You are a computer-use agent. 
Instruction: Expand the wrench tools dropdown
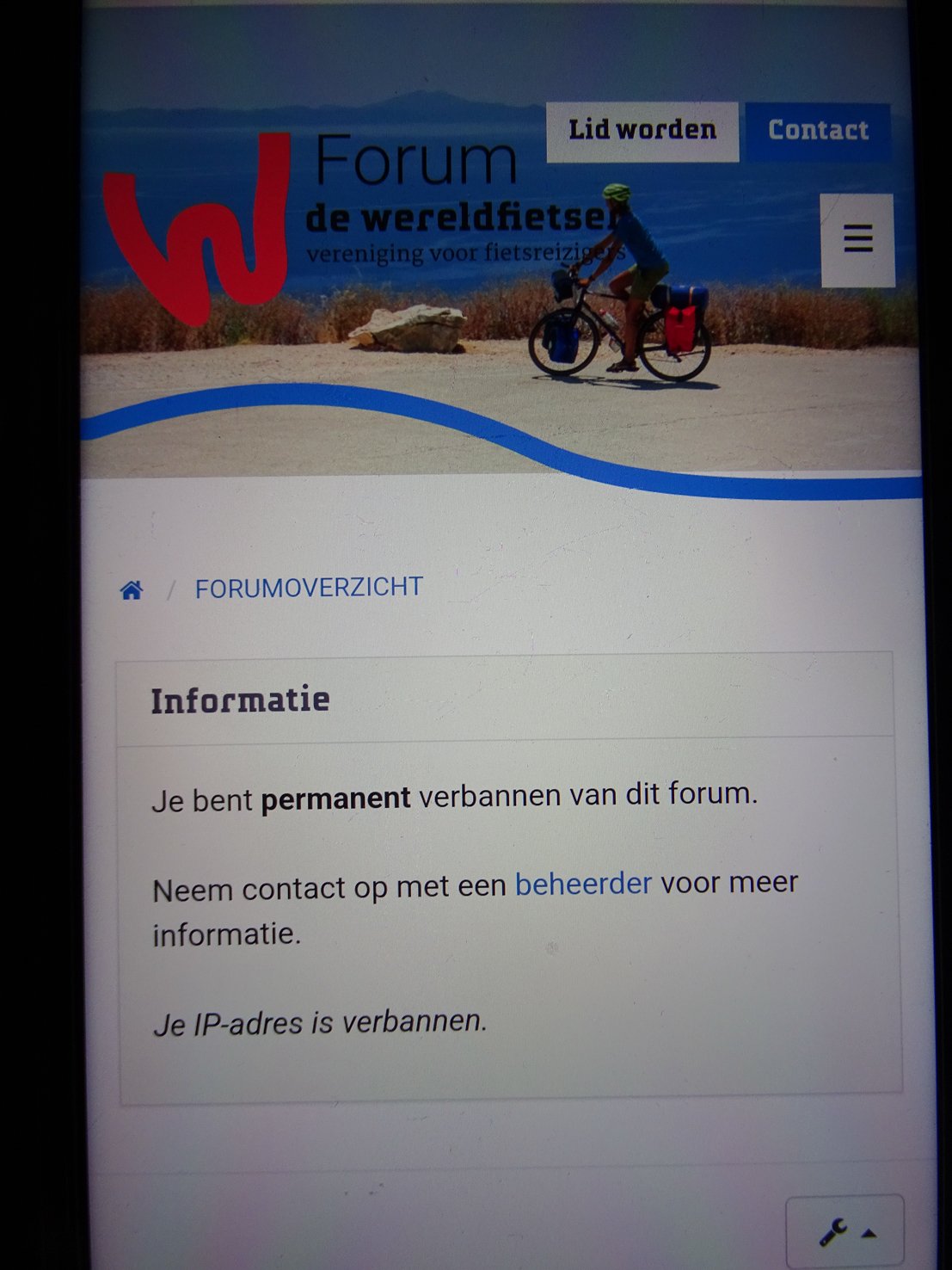pos(845,1232)
